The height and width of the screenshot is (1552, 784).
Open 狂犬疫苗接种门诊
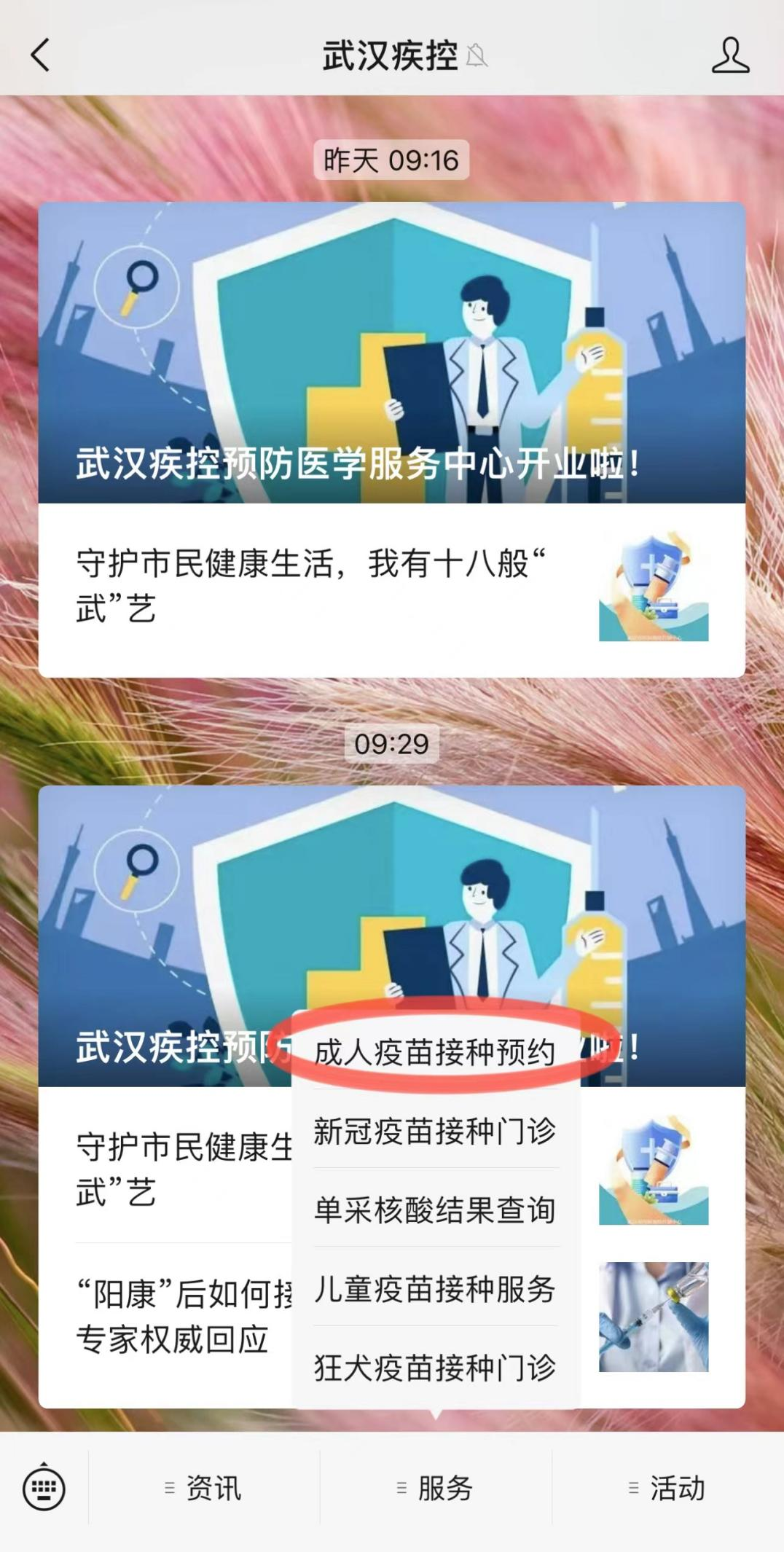click(x=435, y=1367)
